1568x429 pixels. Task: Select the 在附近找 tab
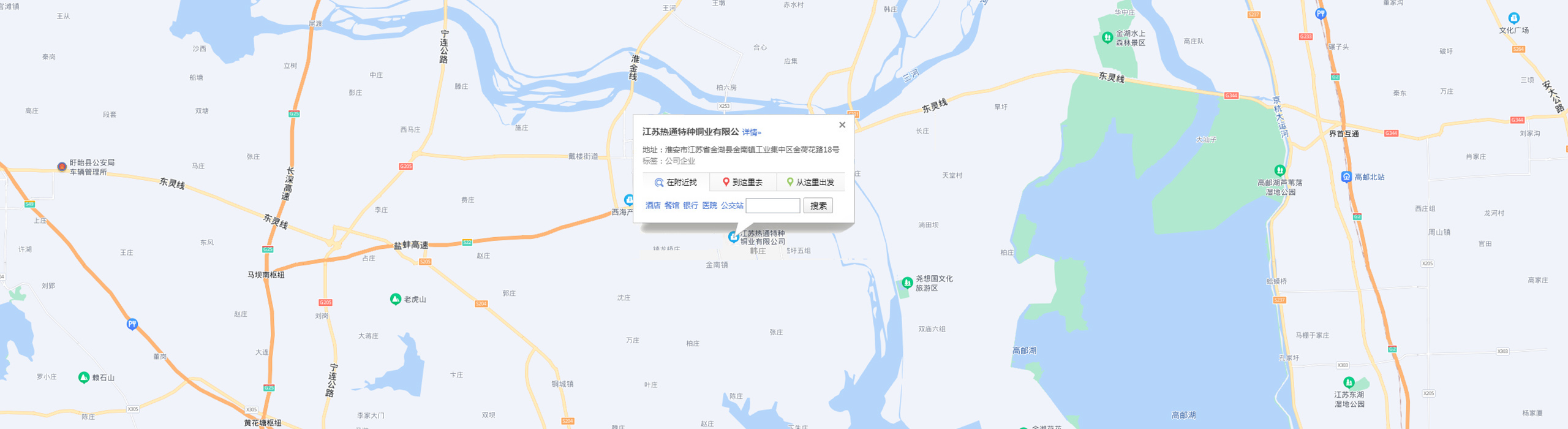click(676, 183)
